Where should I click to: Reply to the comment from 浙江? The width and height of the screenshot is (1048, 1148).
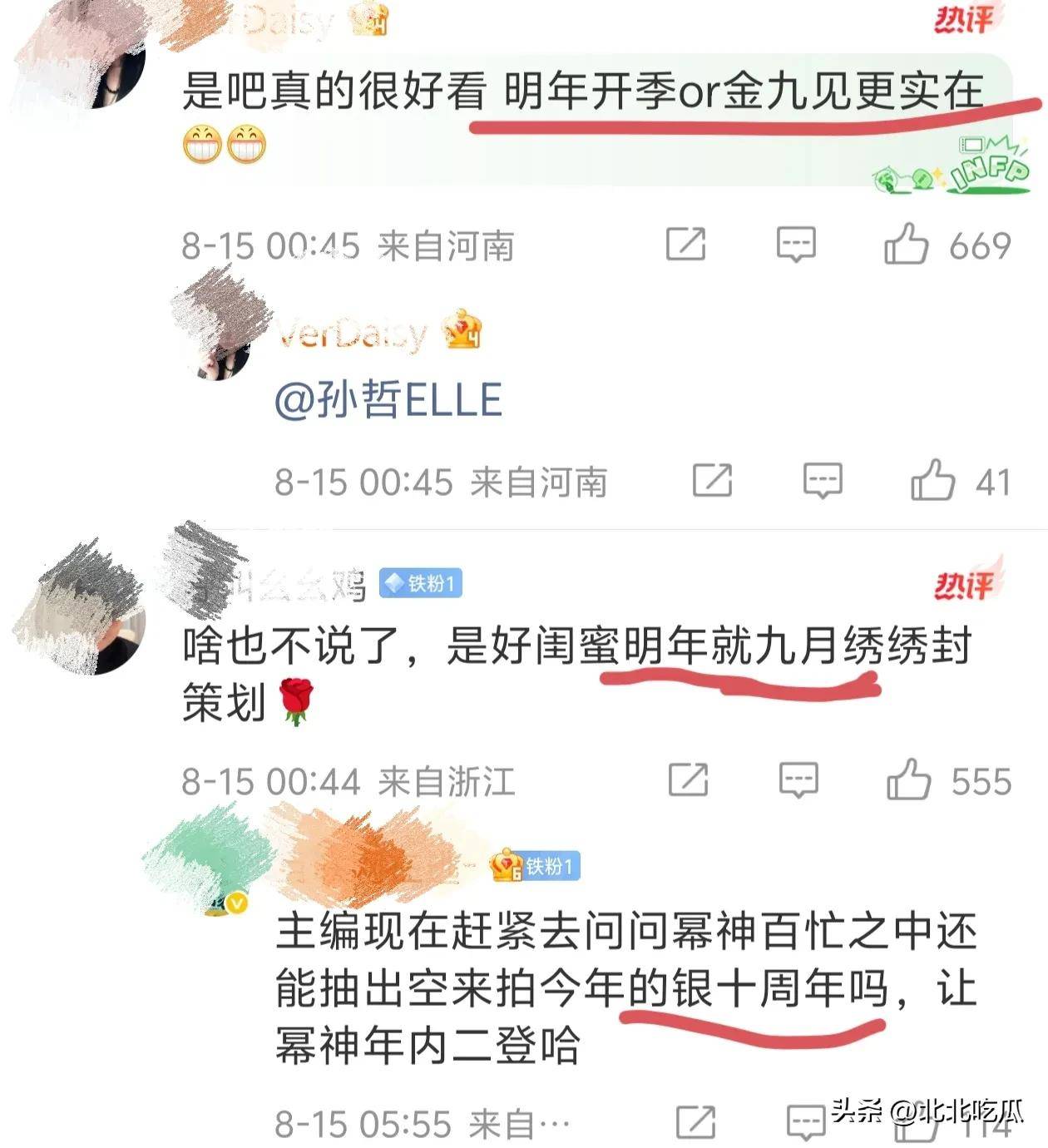798,780
